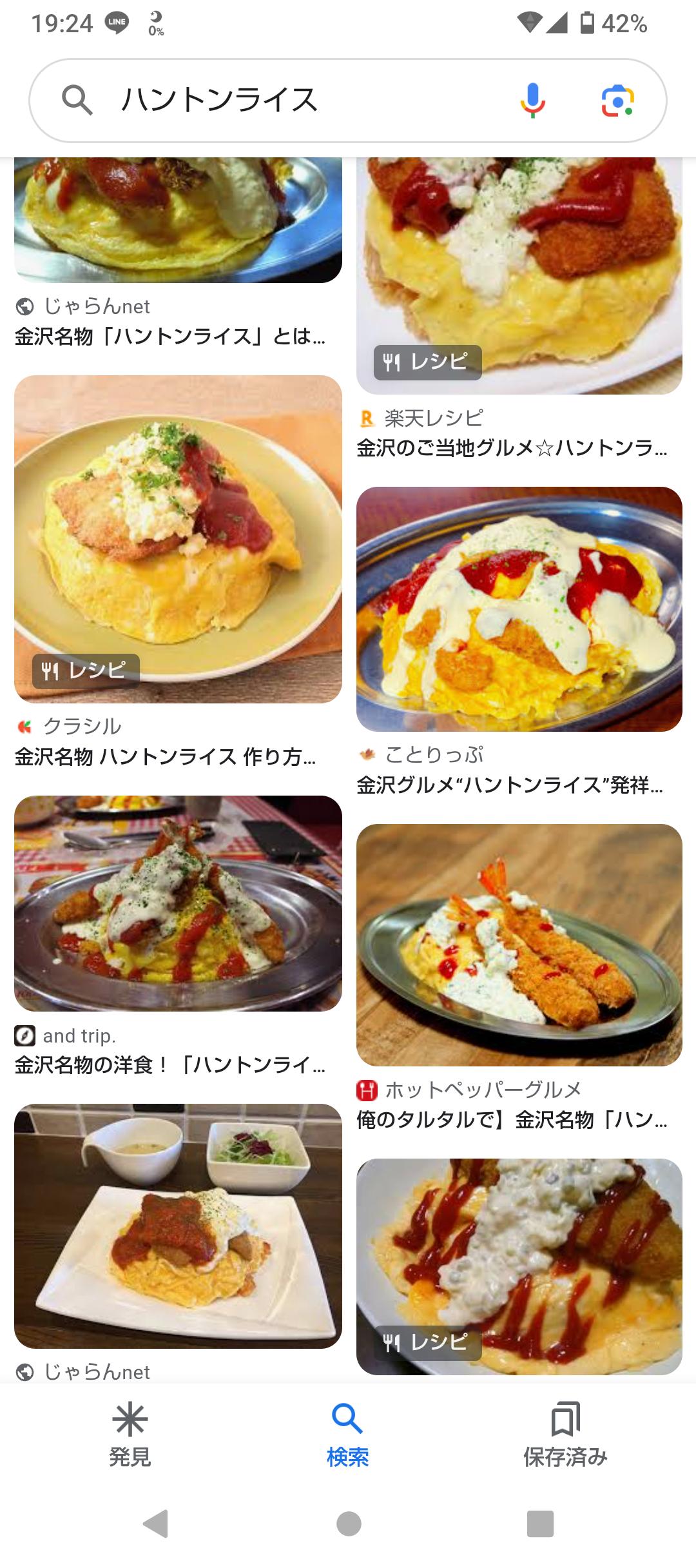Viewport: 696px width, 1568px height.
Task: Go back using system back button
Action: pos(155,1524)
